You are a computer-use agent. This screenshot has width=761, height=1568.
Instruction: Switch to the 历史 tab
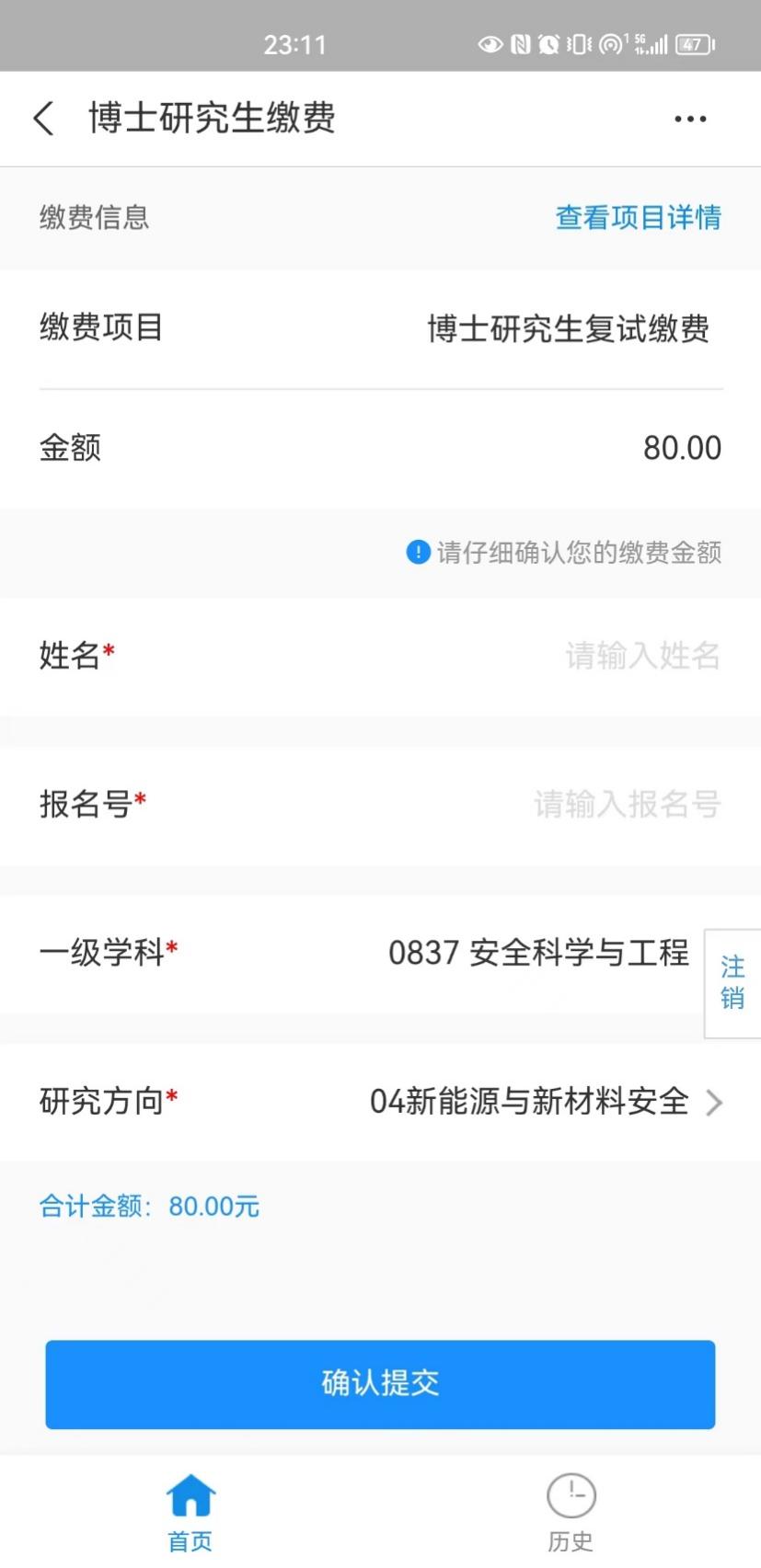pyautogui.click(x=571, y=1513)
